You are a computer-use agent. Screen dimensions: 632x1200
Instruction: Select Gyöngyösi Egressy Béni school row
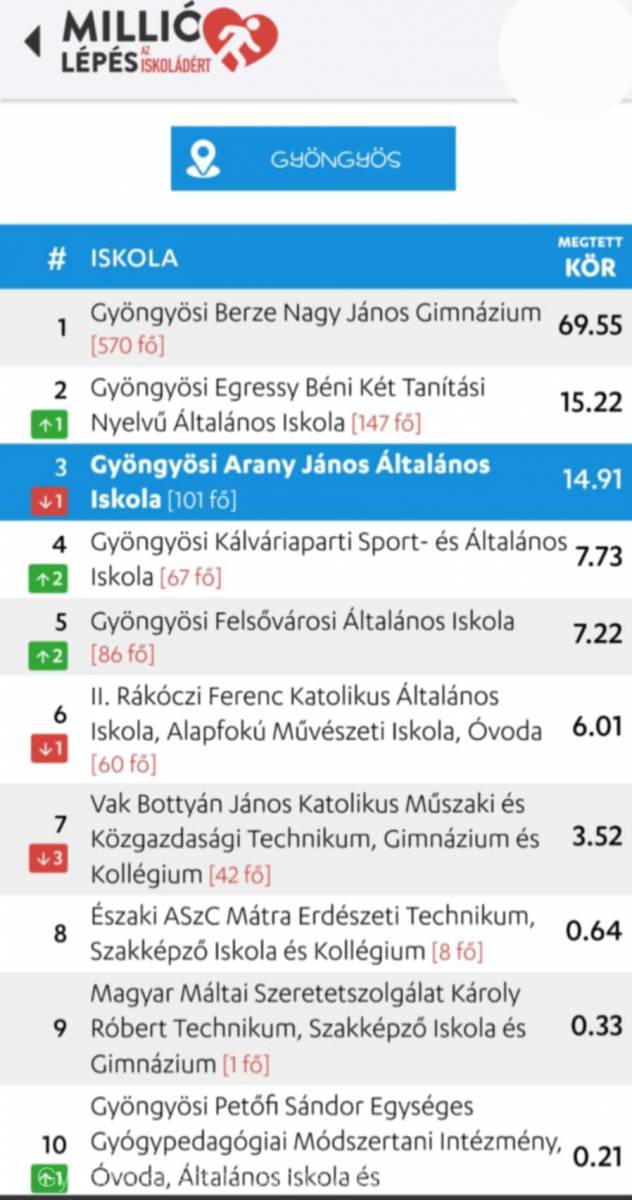(x=316, y=405)
